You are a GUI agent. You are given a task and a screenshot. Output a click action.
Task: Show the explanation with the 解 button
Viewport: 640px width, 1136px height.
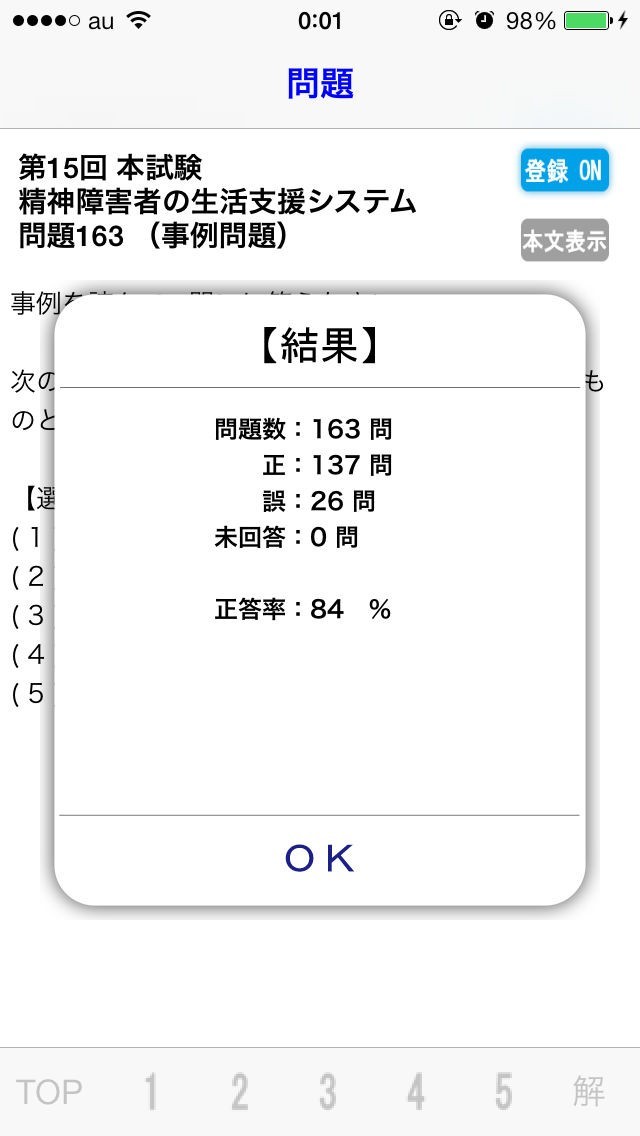pyautogui.click(x=589, y=1092)
